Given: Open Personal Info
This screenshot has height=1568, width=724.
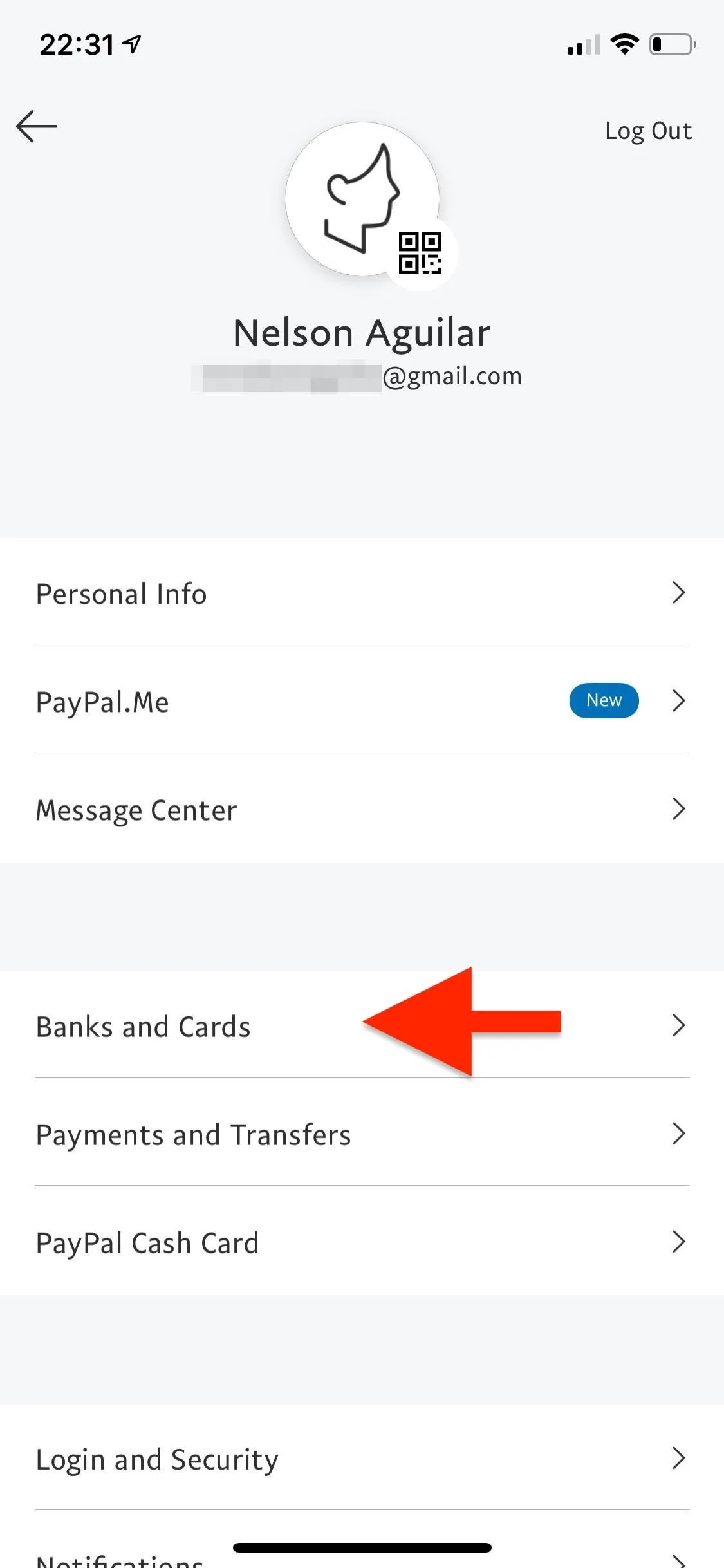Looking at the screenshot, I should click(x=362, y=593).
